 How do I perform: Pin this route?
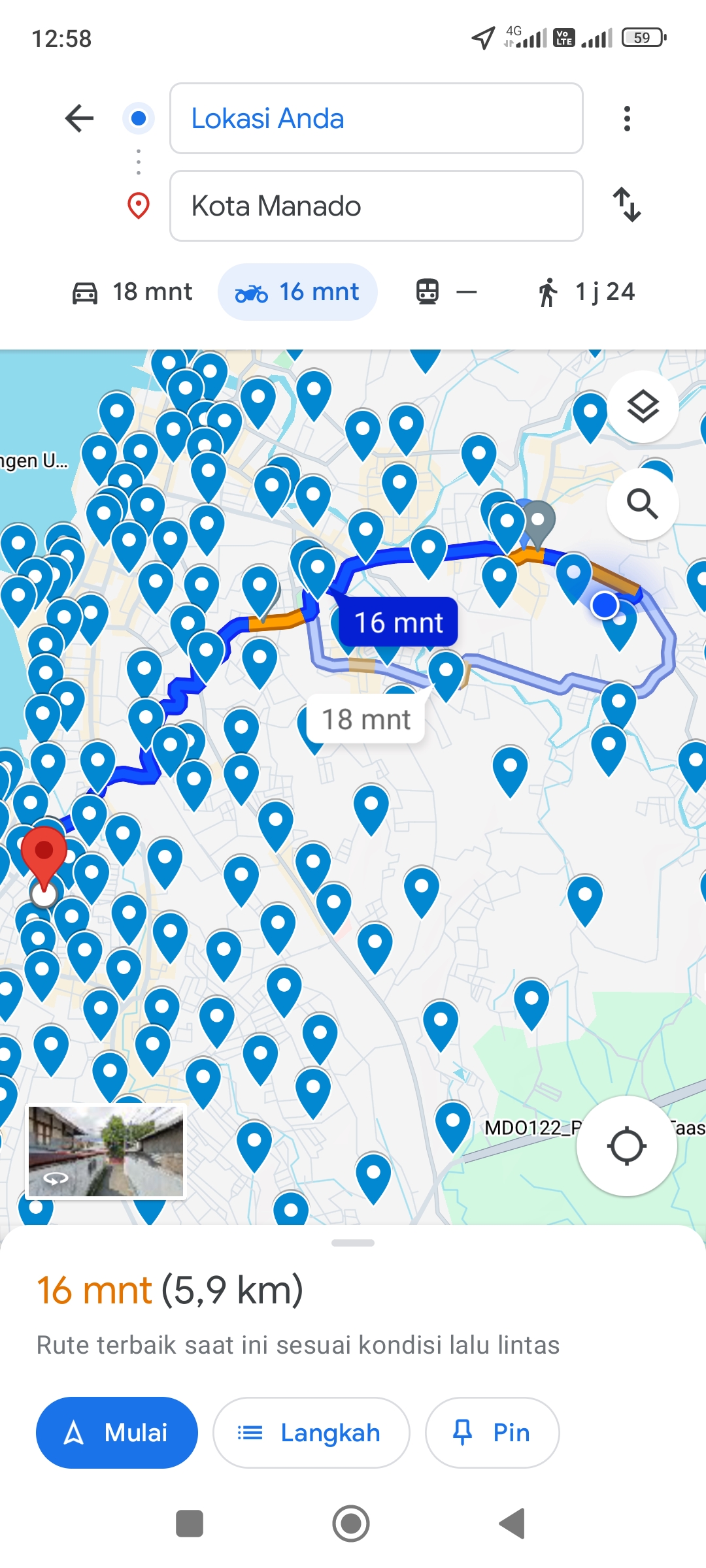click(492, 1433)
